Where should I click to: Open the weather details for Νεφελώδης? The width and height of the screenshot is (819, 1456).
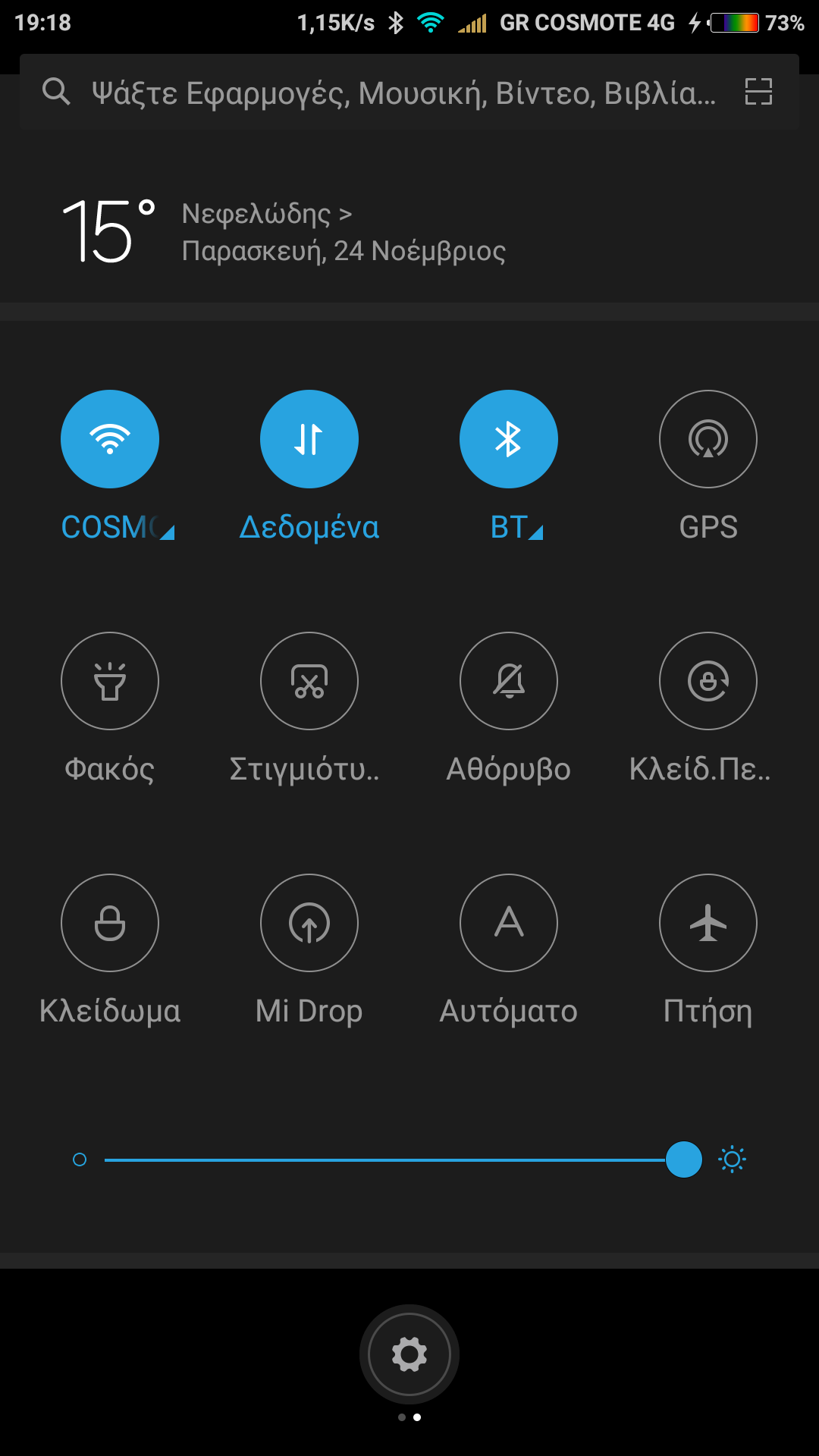pyautogui.click(x=267, y=215)
